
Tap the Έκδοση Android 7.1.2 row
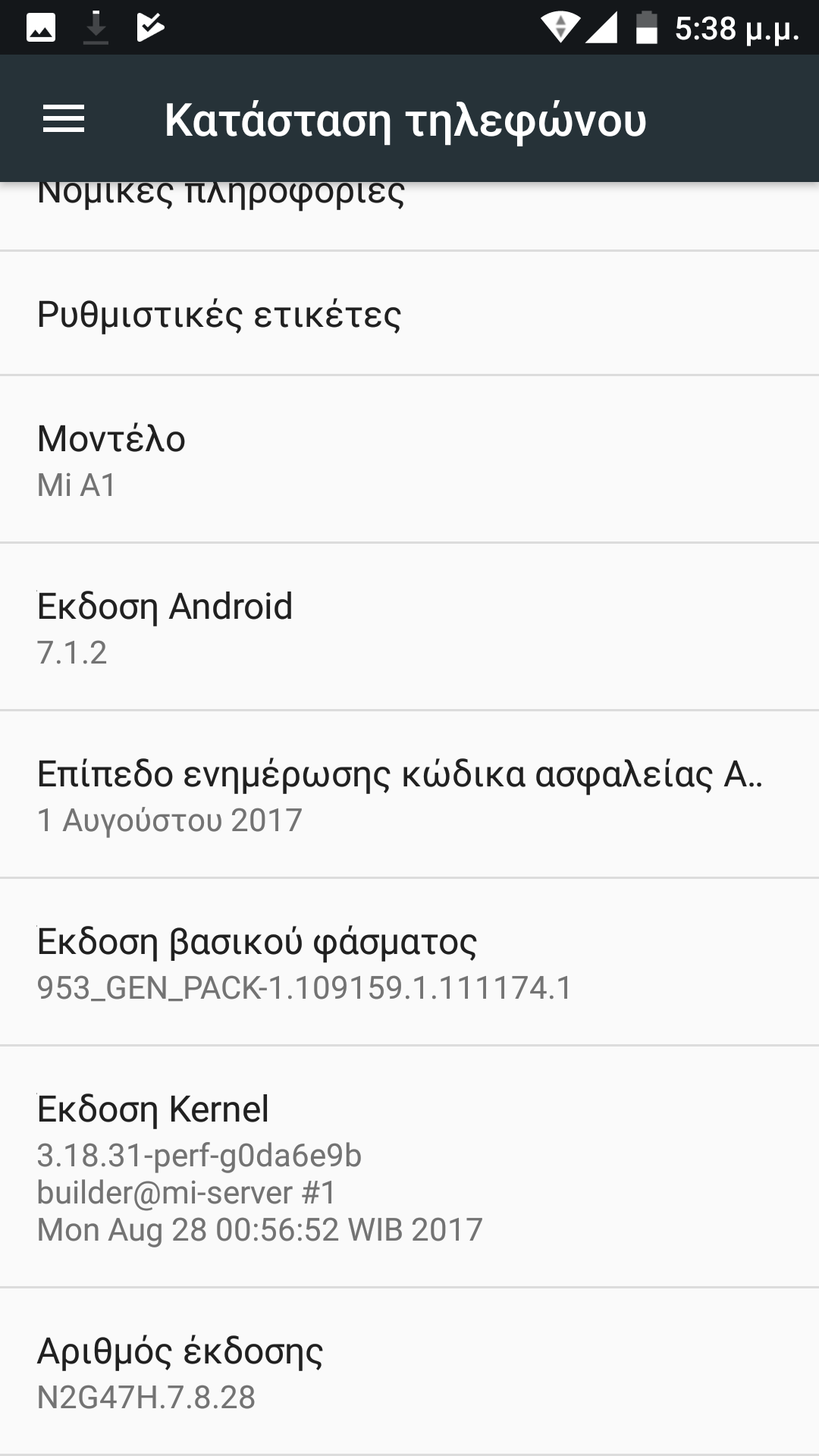[409, 627]
